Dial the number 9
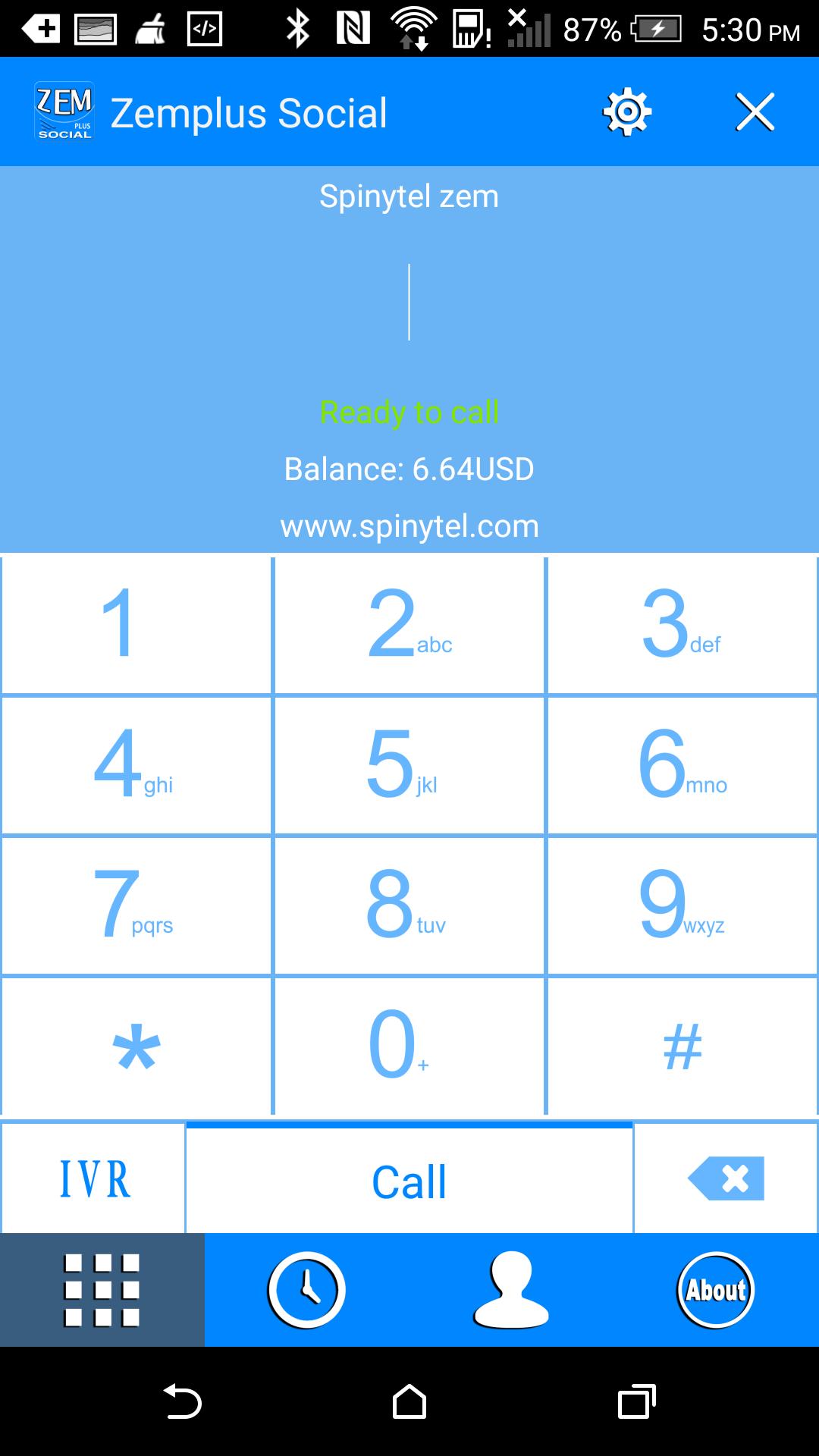The height and width of the screenshot is (1456, 819). [682, 905]
